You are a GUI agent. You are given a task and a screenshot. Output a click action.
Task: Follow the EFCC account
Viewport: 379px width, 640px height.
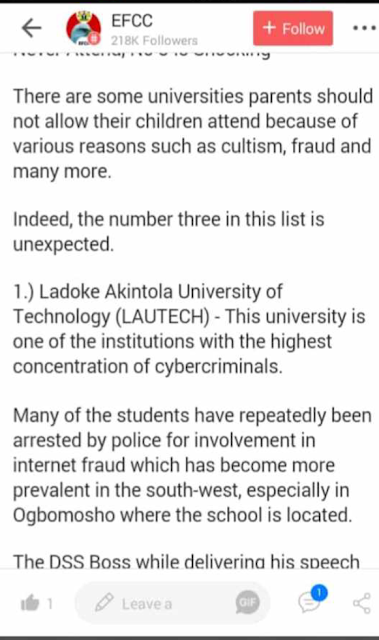(293, 28)
